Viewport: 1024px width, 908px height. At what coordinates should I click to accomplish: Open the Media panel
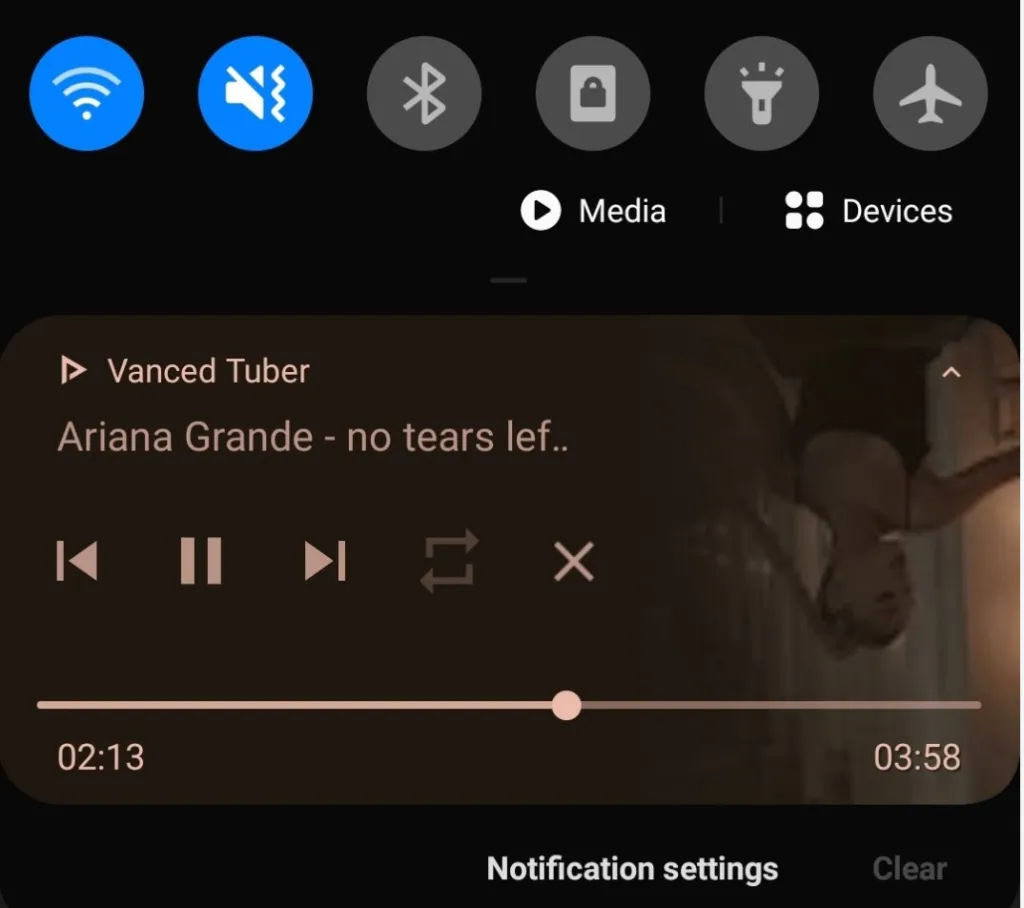594,211
